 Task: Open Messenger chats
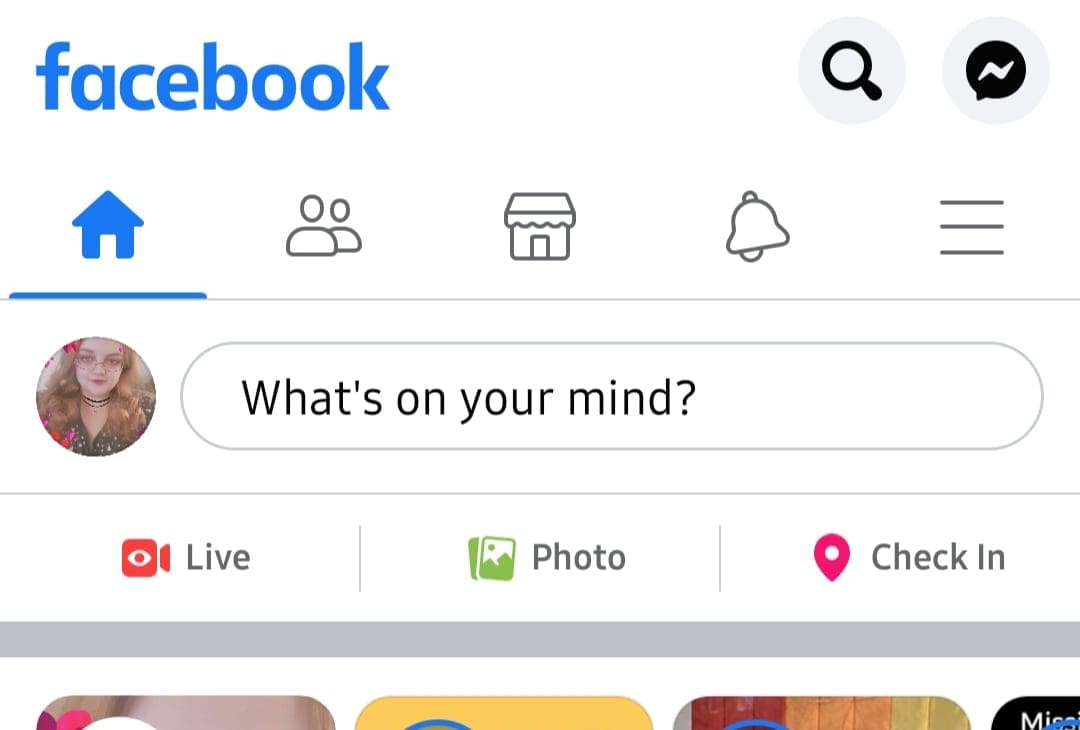(x=995, y=71)
